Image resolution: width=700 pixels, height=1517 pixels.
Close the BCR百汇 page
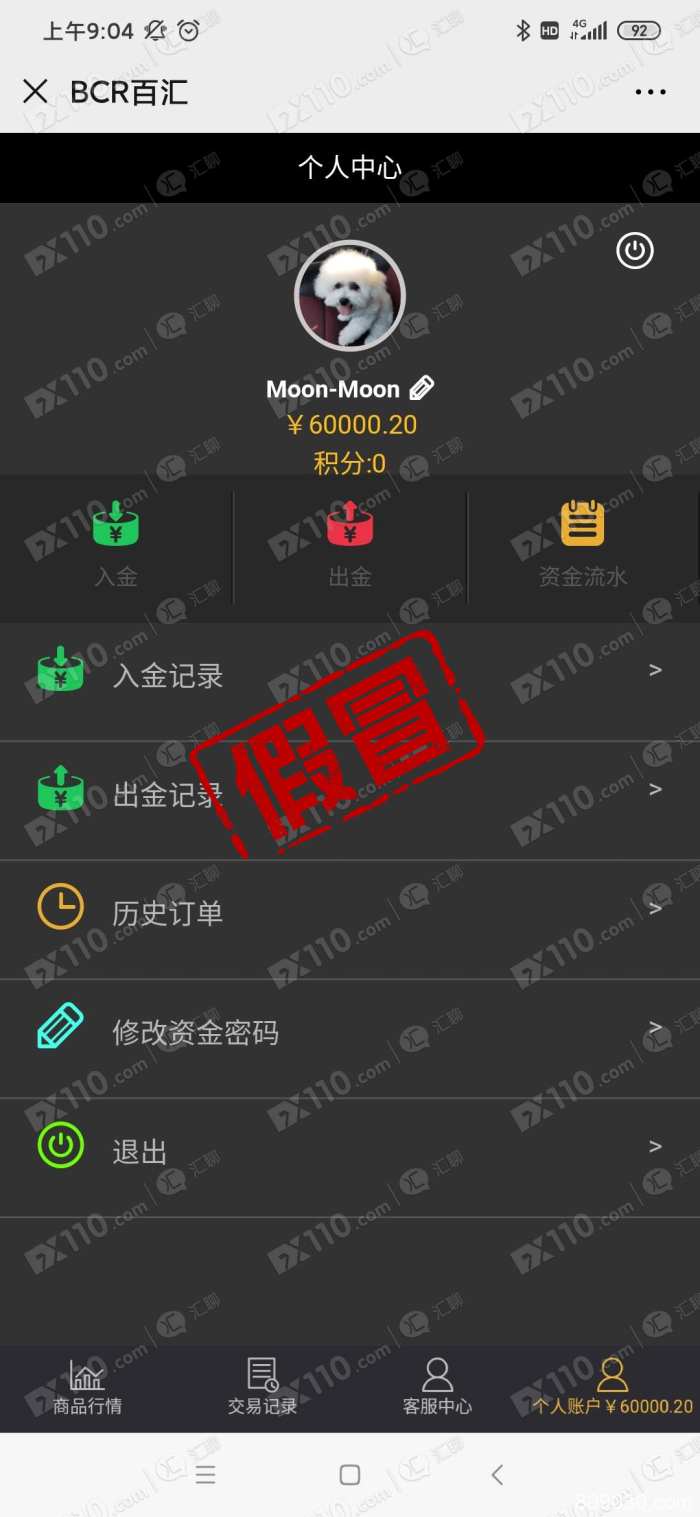click(35, 92)
